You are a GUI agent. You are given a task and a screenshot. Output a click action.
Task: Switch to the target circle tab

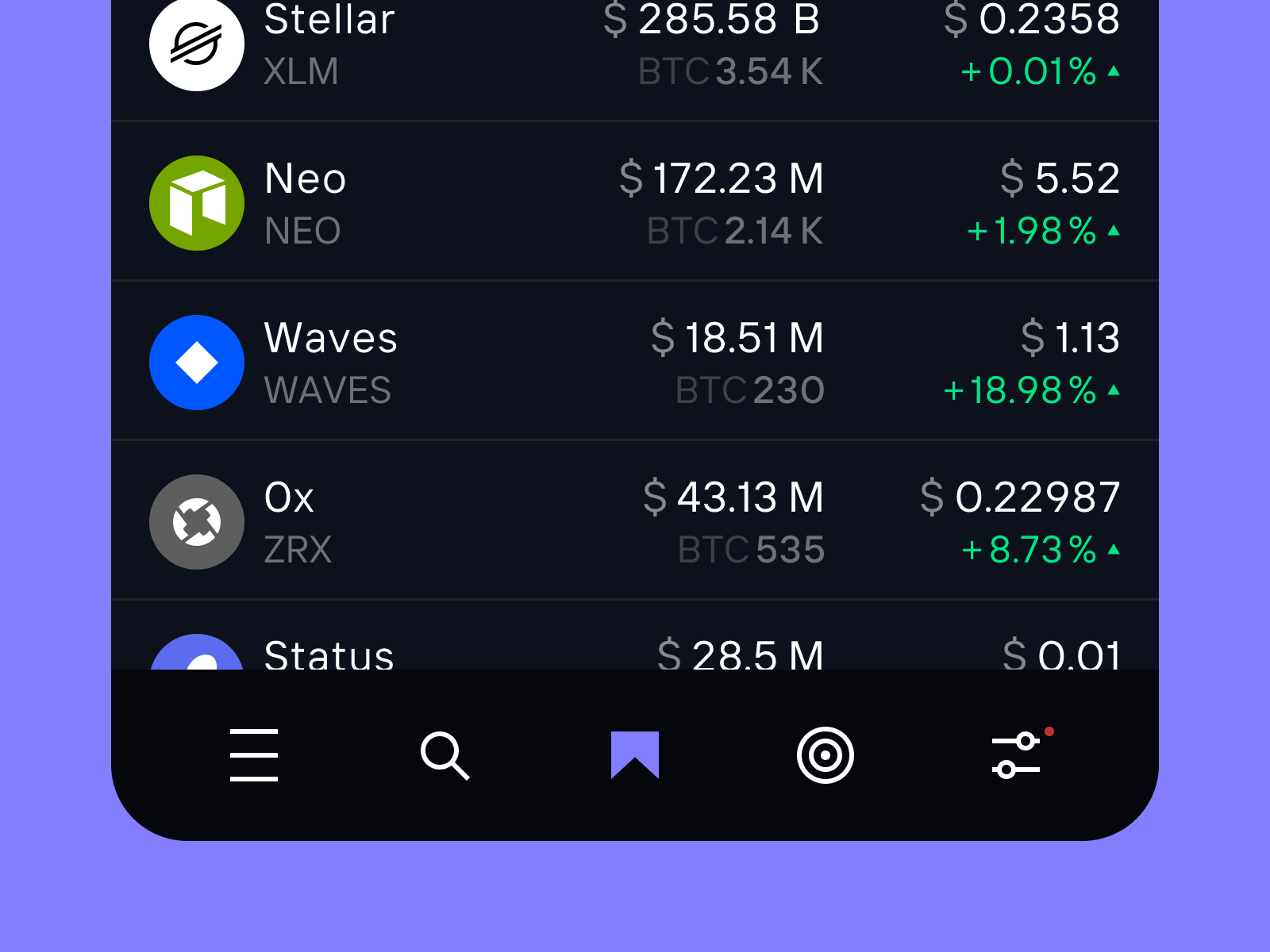tap(825, 754)
